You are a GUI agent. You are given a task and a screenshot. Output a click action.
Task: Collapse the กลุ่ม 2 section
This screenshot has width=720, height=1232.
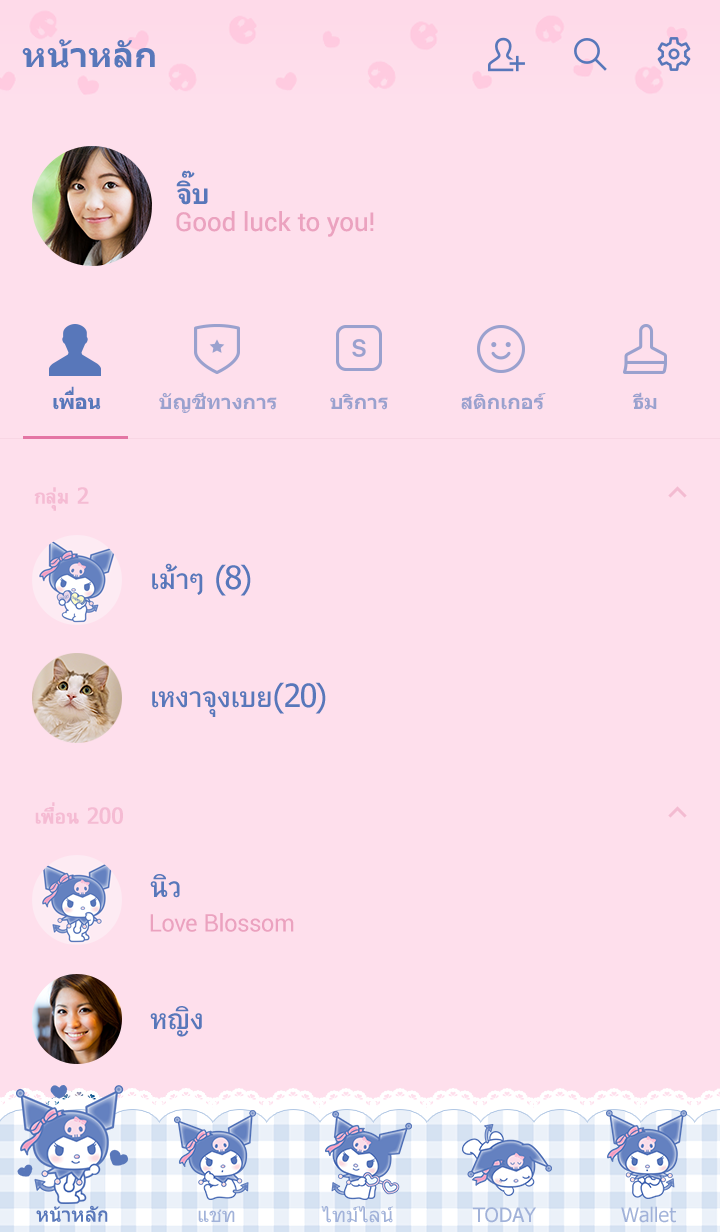click(677, 492)
